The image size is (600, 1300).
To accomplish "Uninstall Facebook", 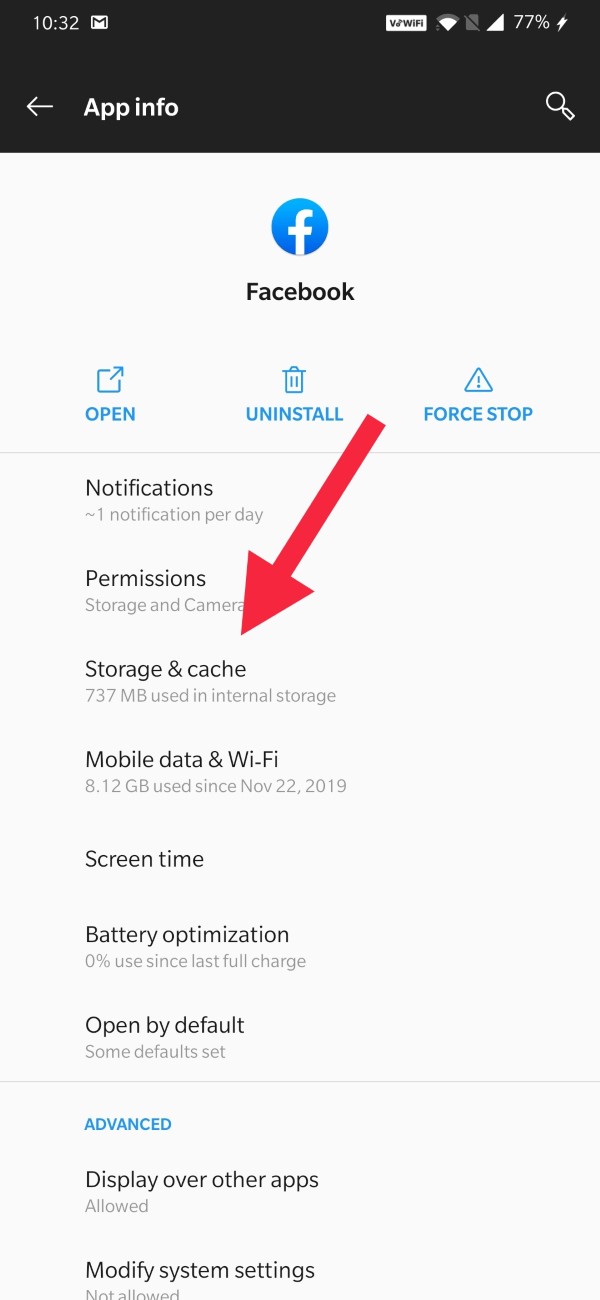I will (294, 395).
